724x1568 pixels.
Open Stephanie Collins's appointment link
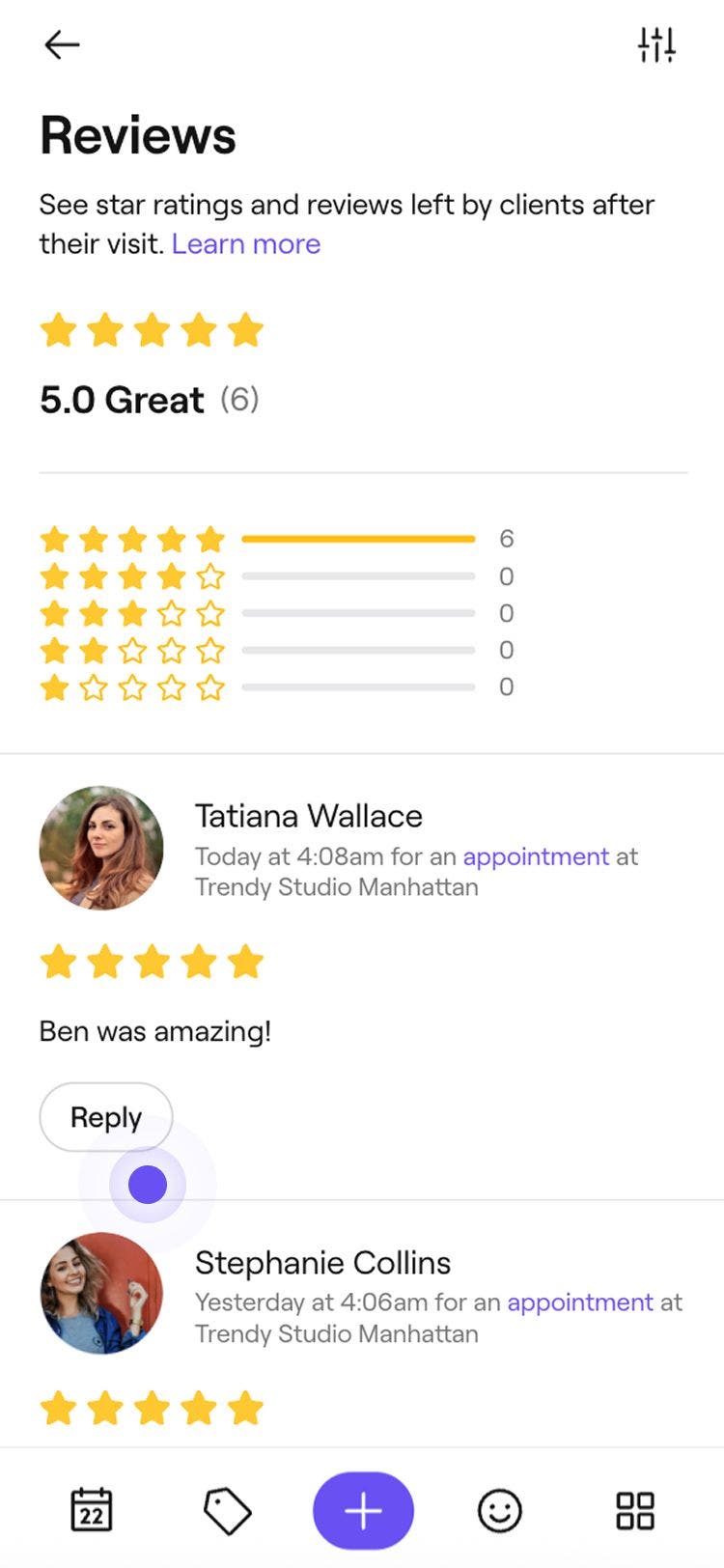[x=580, y=1302]
